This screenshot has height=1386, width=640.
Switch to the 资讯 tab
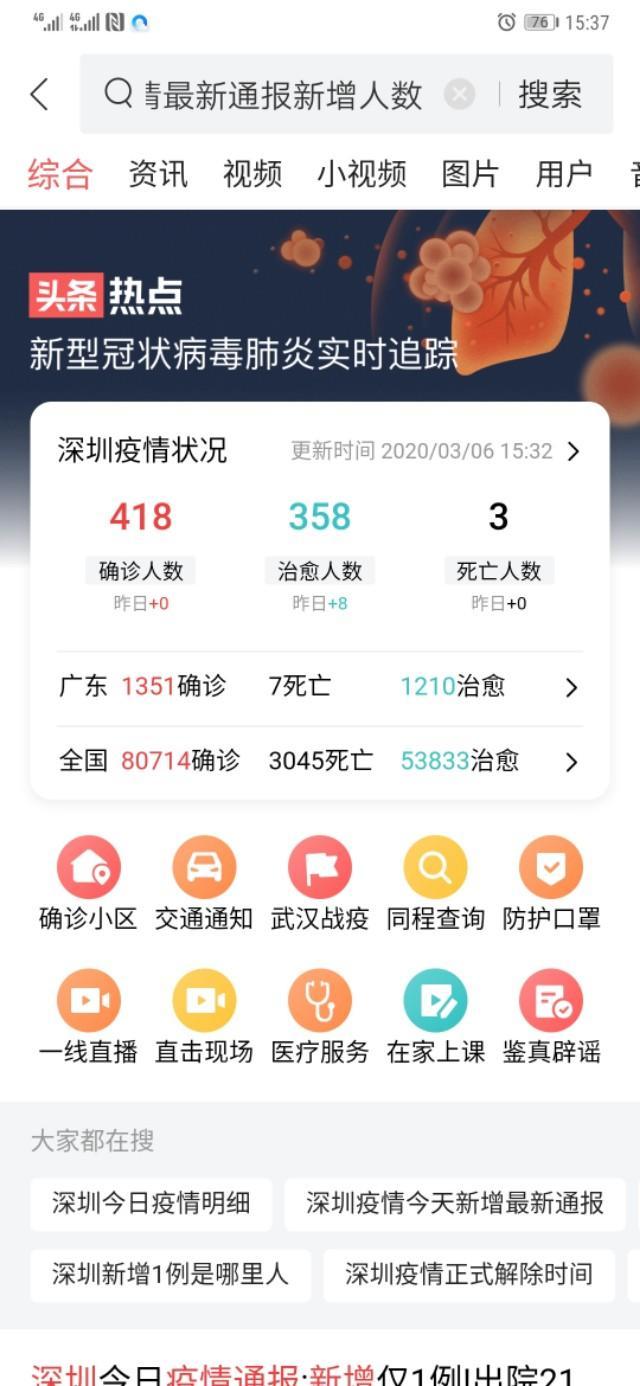[158, 174]
